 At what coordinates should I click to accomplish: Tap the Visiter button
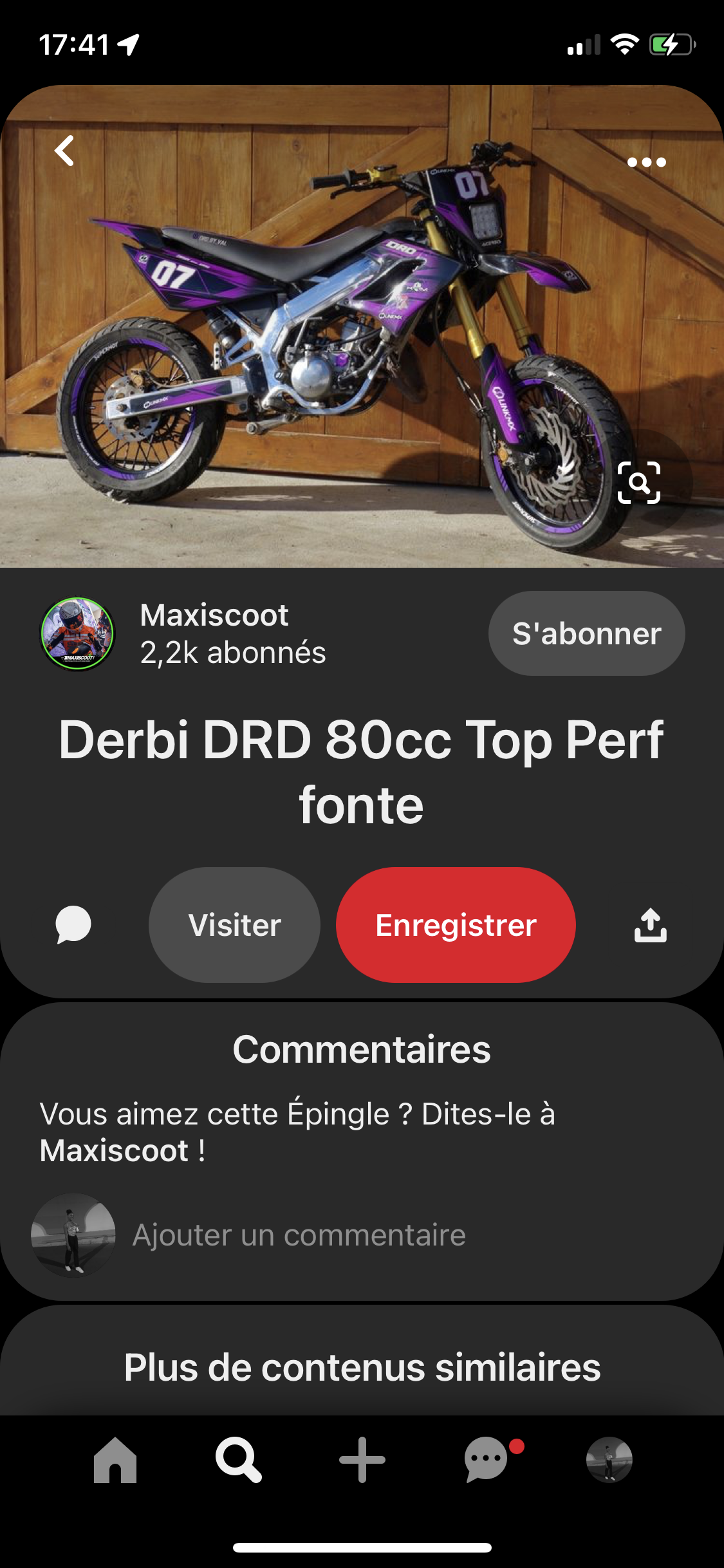[x=234, y=925]
